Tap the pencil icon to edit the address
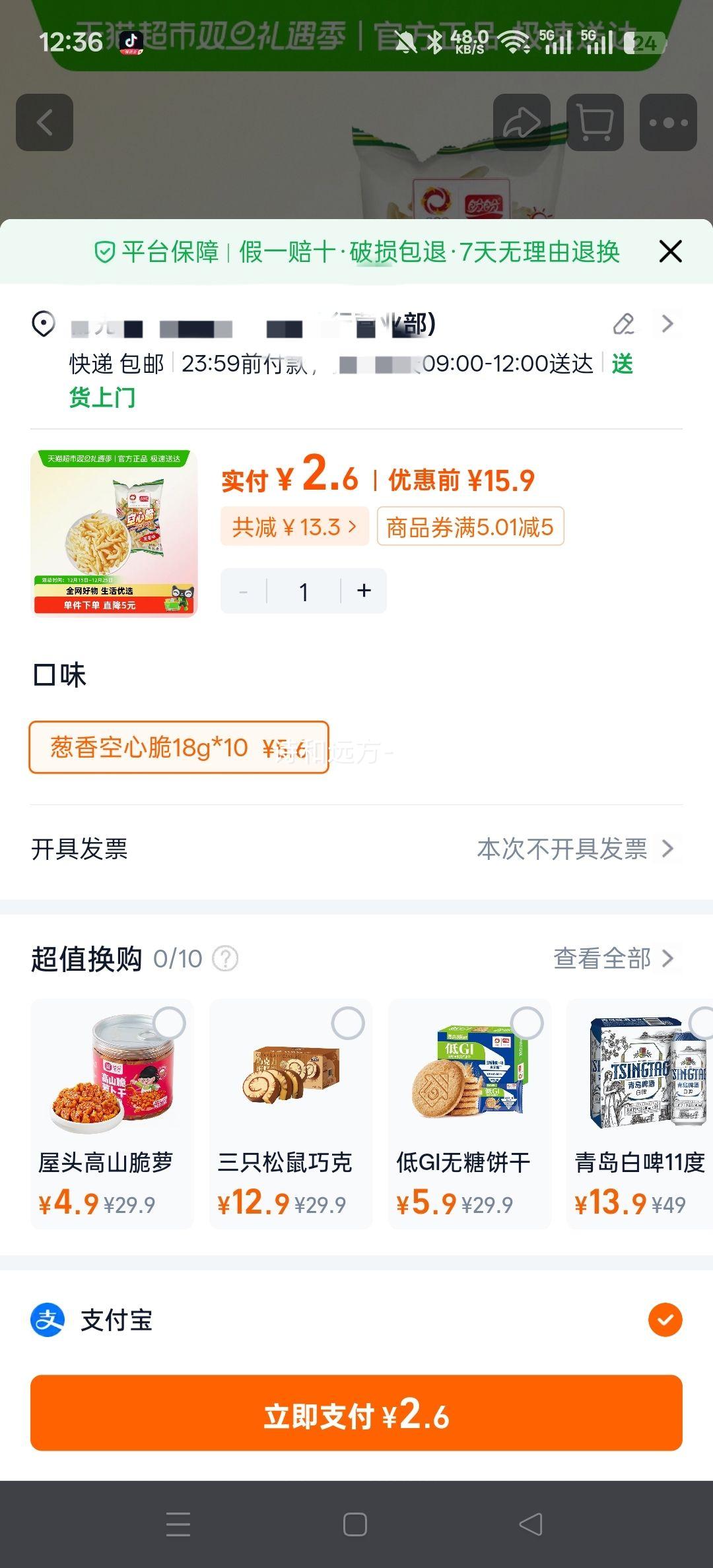The width and height of the screenshot is (713, 1568). pyautogui.click(x=624, y=323)
